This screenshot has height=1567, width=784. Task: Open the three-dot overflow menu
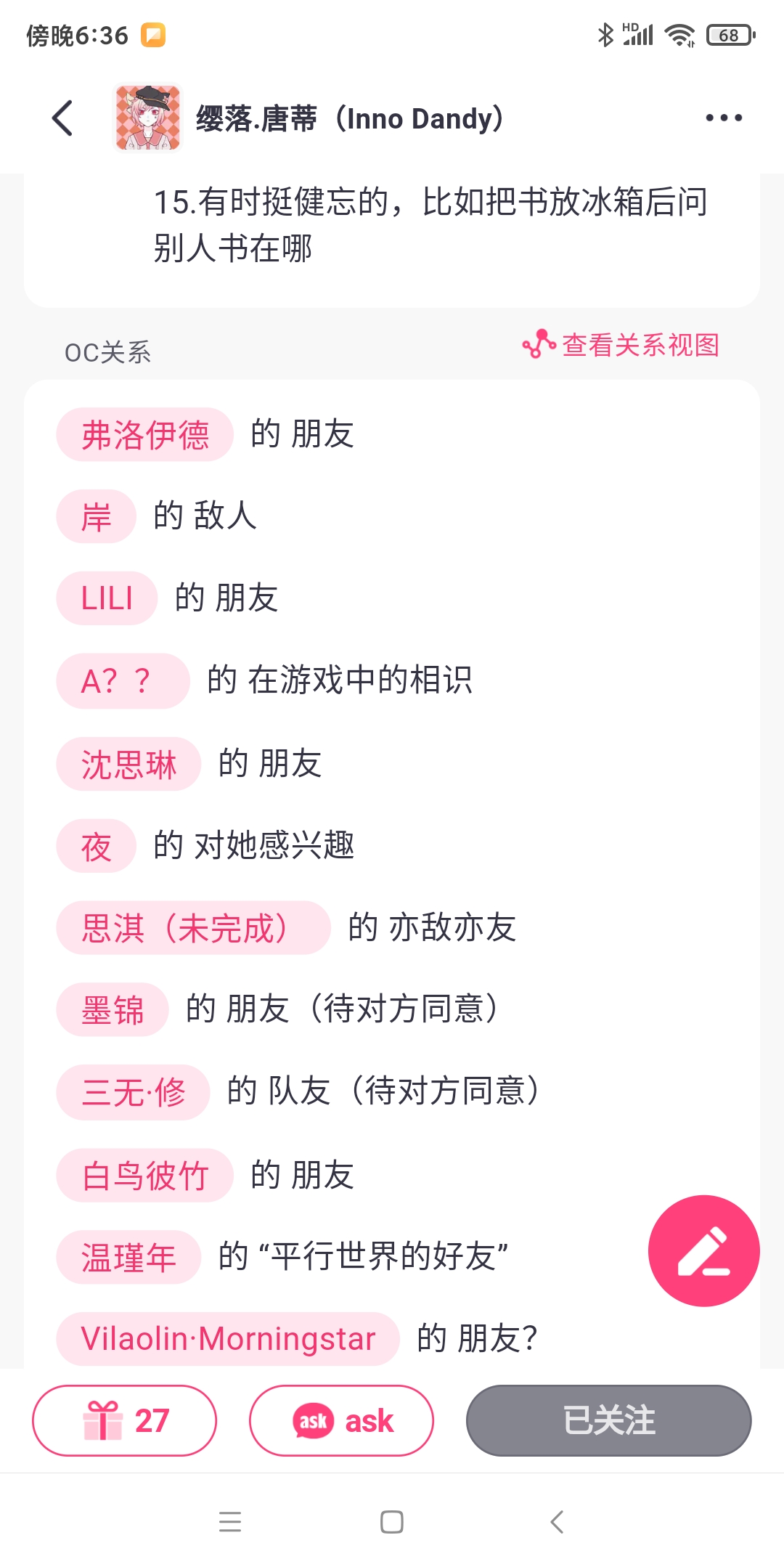click(723, 118)
